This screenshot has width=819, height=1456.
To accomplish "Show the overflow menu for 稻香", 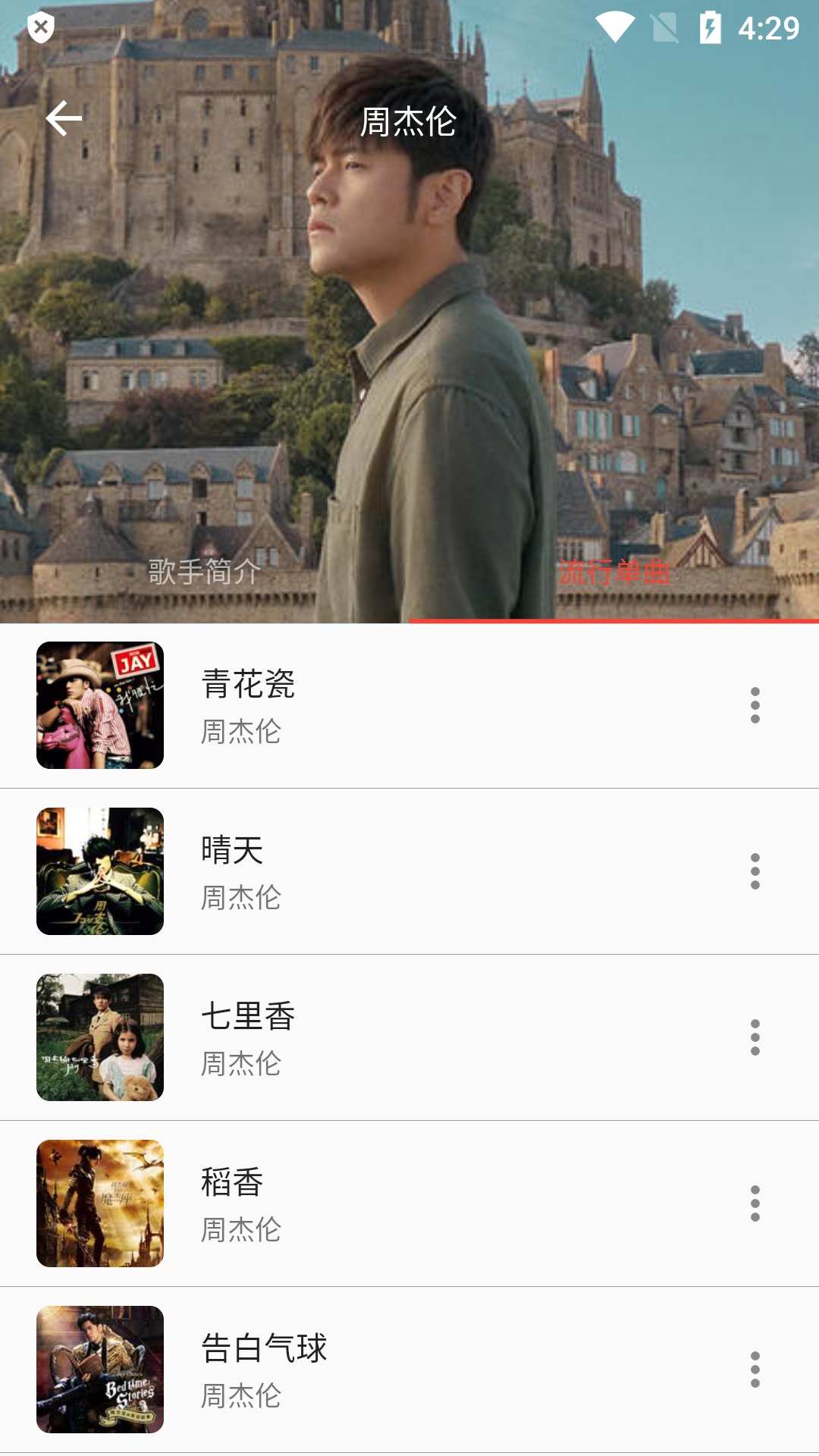I will [x=755, y=1203].
